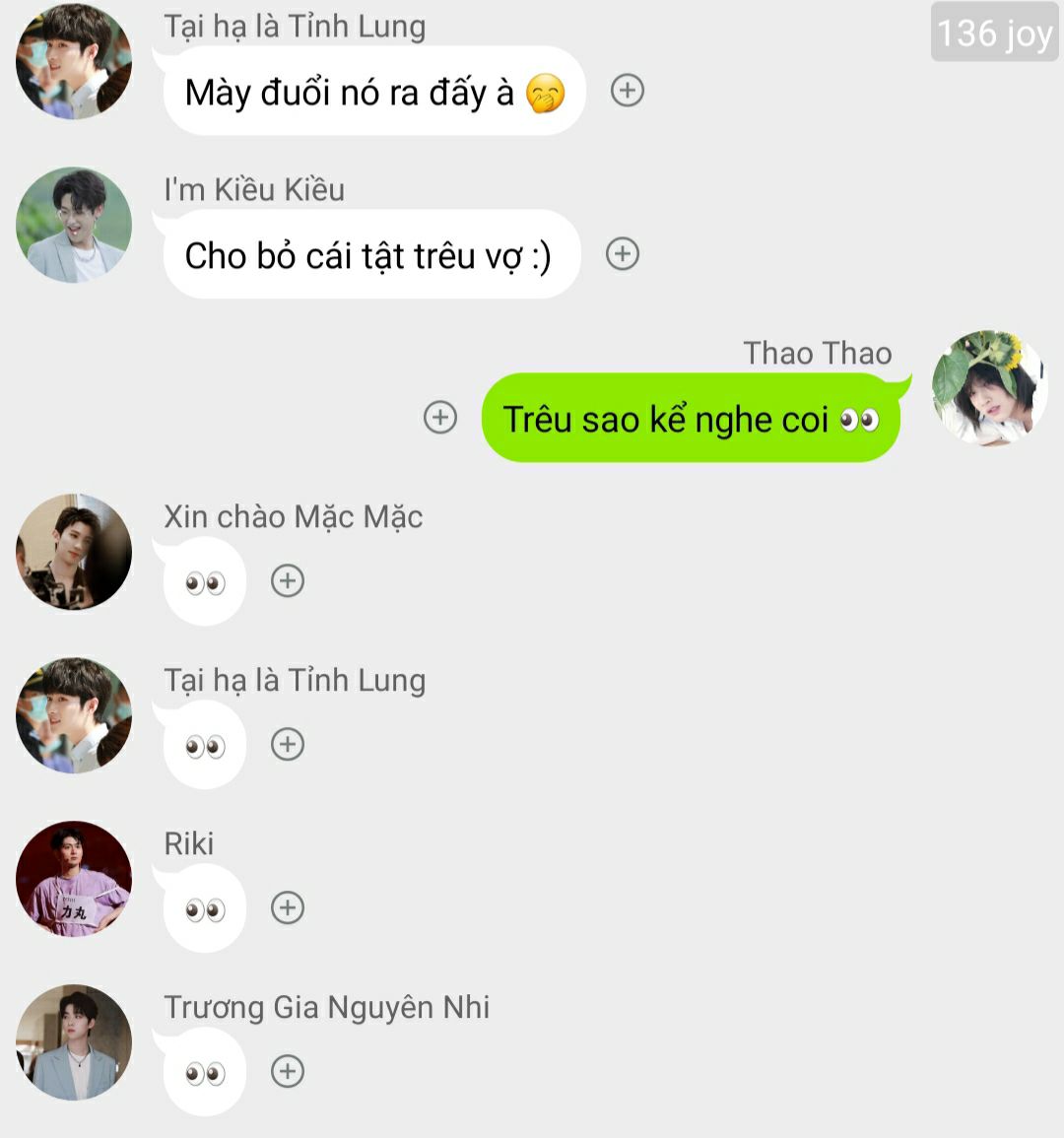The image size is (1064, 1138).
Task: Tap plus next to Tại hạ là Tỉnh Lung's eyes message
Action: tap(288, 744)
